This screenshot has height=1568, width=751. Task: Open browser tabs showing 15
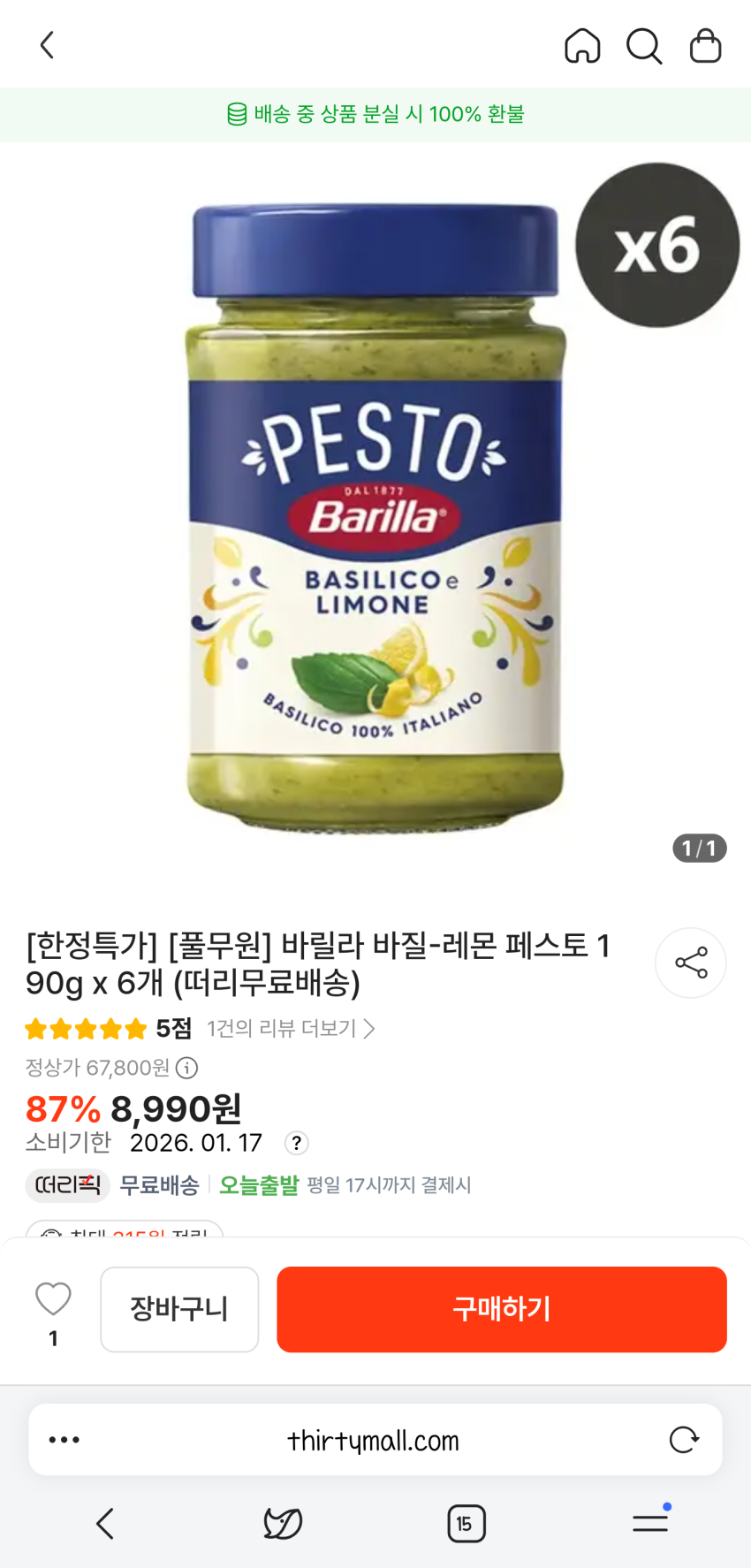tap(466, 1524)
